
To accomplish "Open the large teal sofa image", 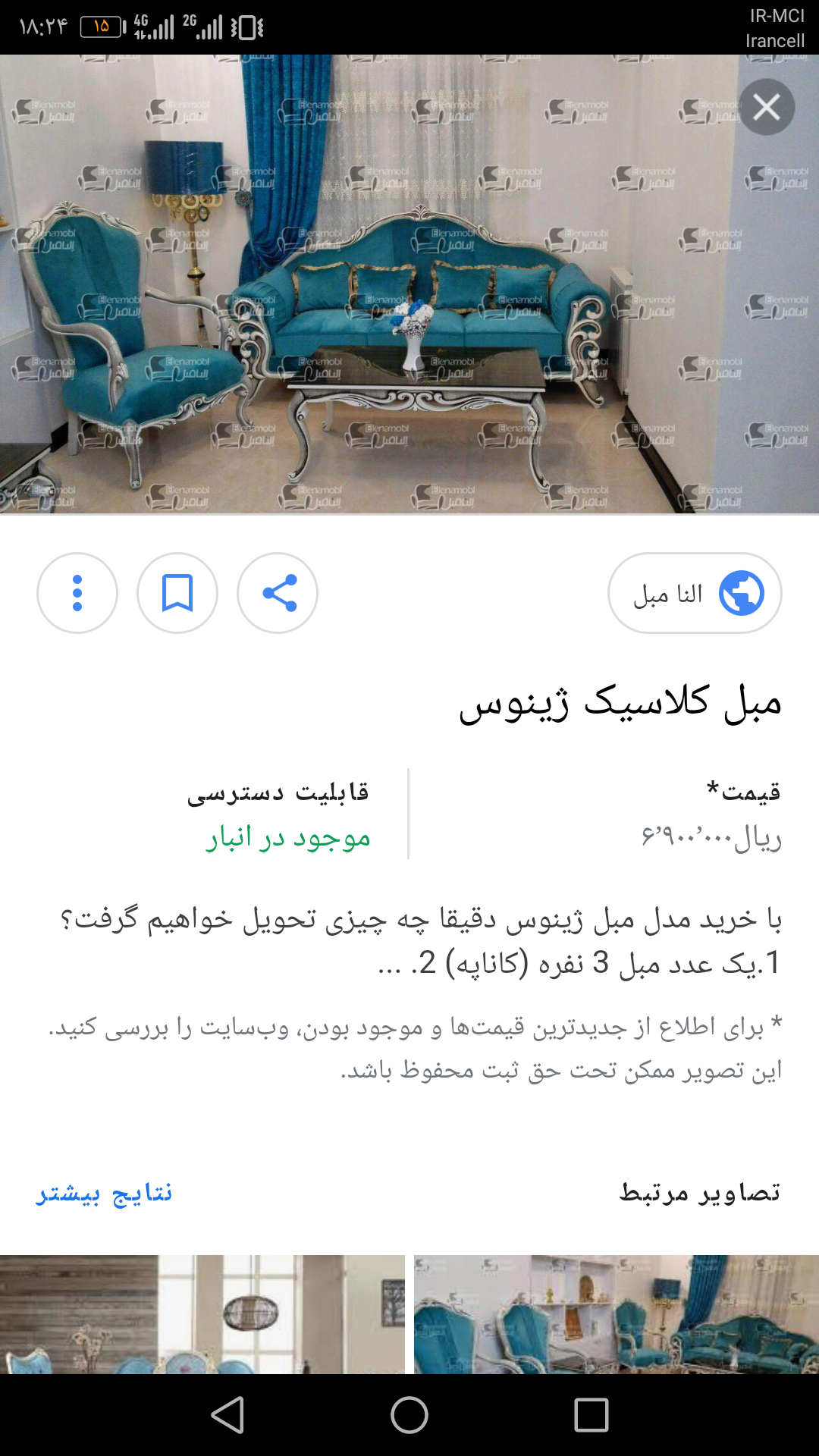I will (409, 284).
